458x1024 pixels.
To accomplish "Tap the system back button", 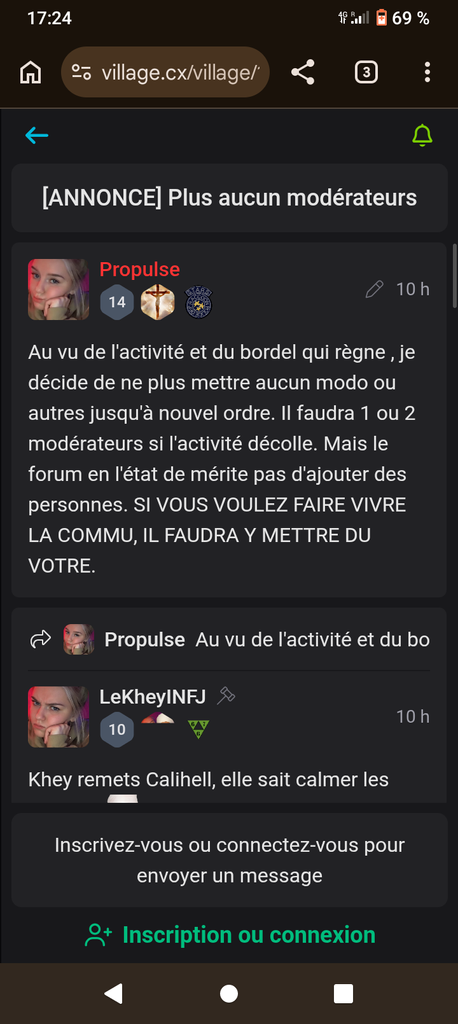I will (114, 993).
